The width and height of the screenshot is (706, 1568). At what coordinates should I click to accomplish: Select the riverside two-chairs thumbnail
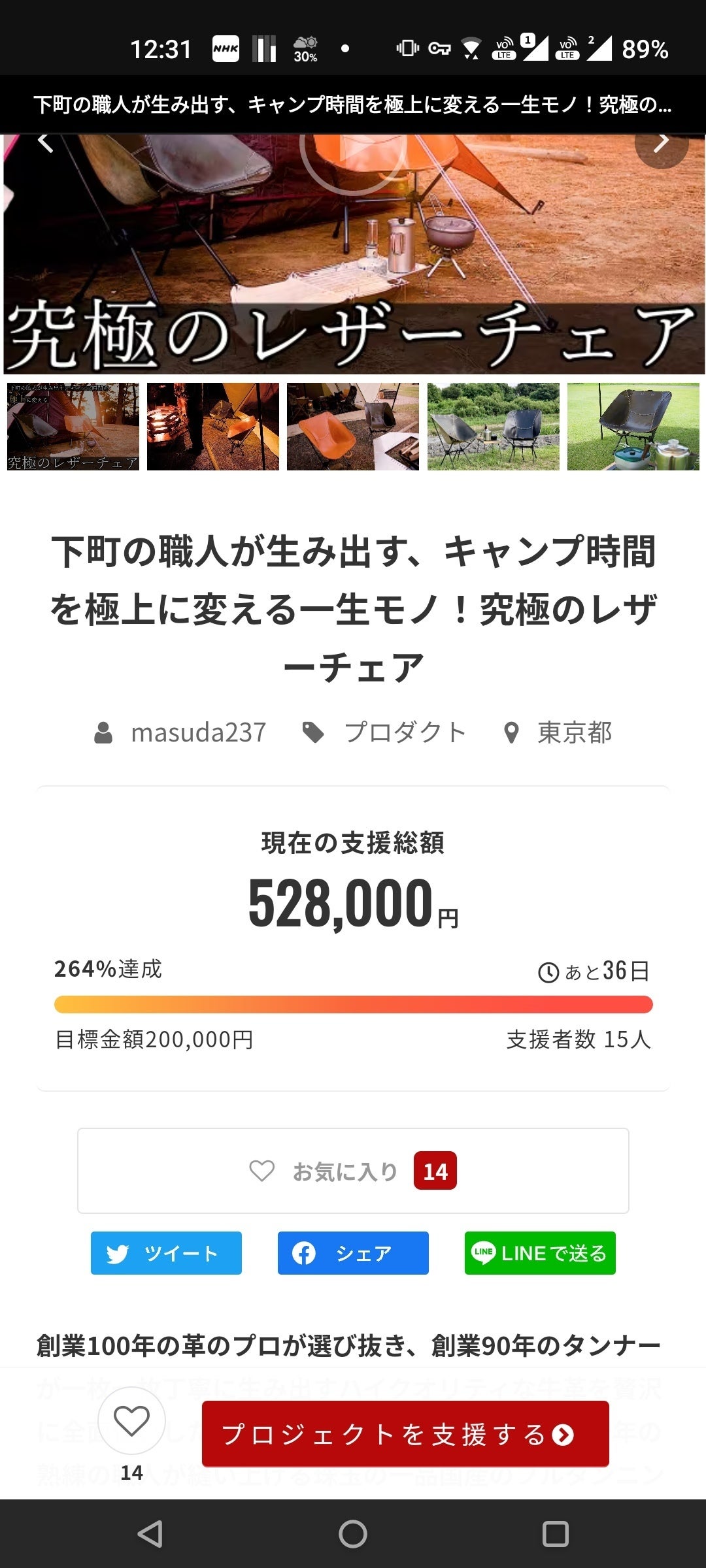point(494,427)
